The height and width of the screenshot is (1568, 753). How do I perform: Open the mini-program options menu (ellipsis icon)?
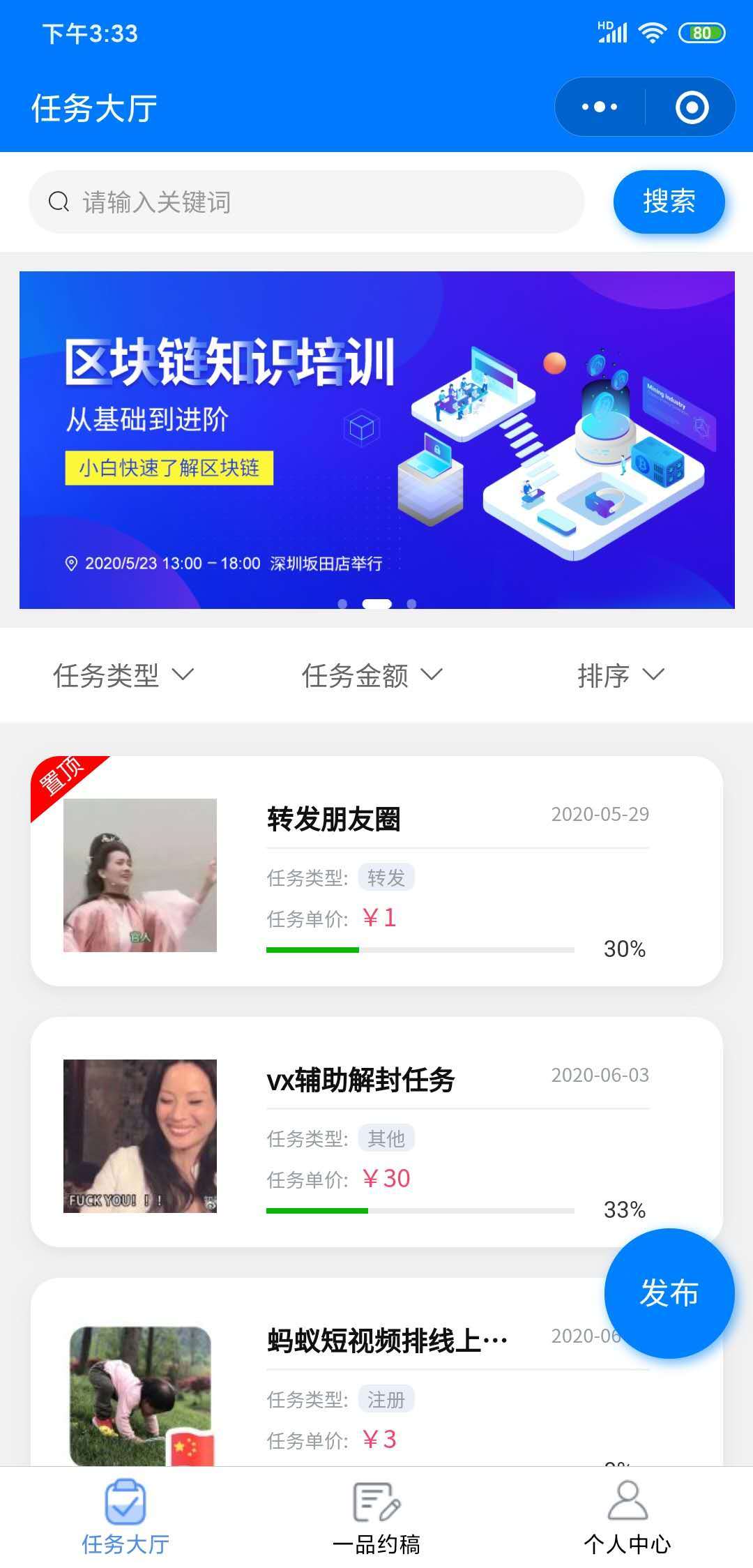[x=598, y=106]
